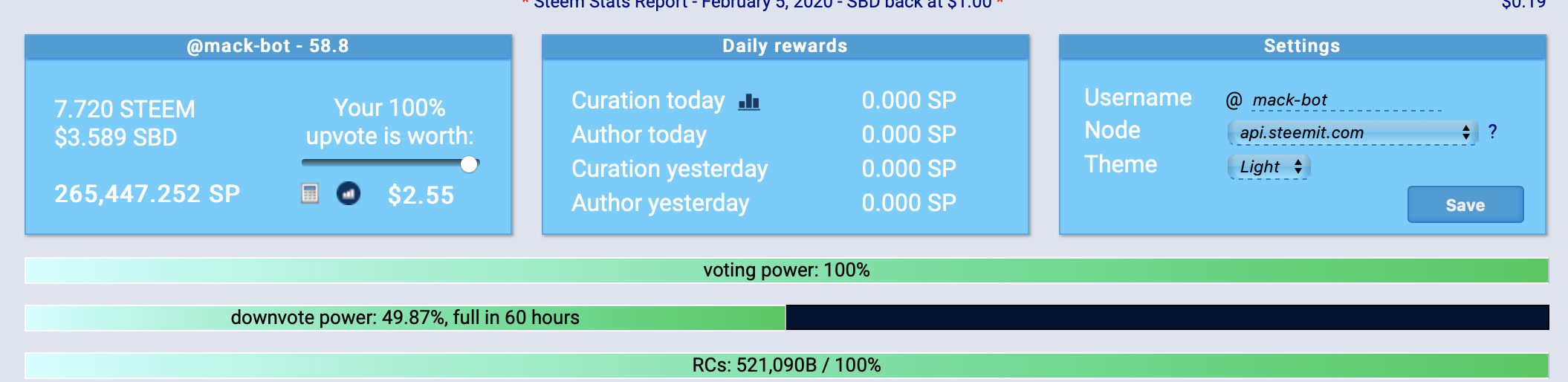Tap the Save settings button
This screenshot has height=382, width=1568.
point(1465,204)
